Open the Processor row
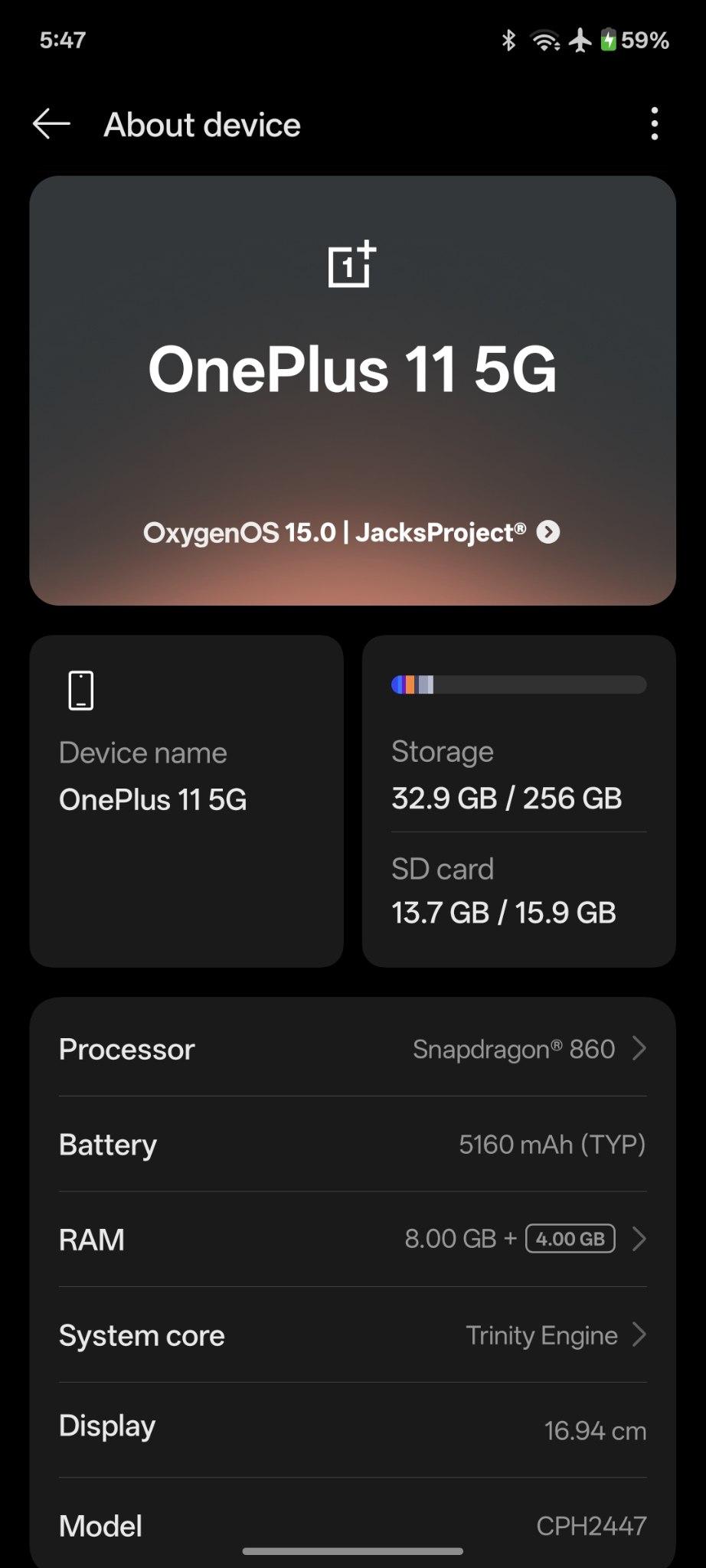Screen dimensions: 706x1568 (352, 1049)
